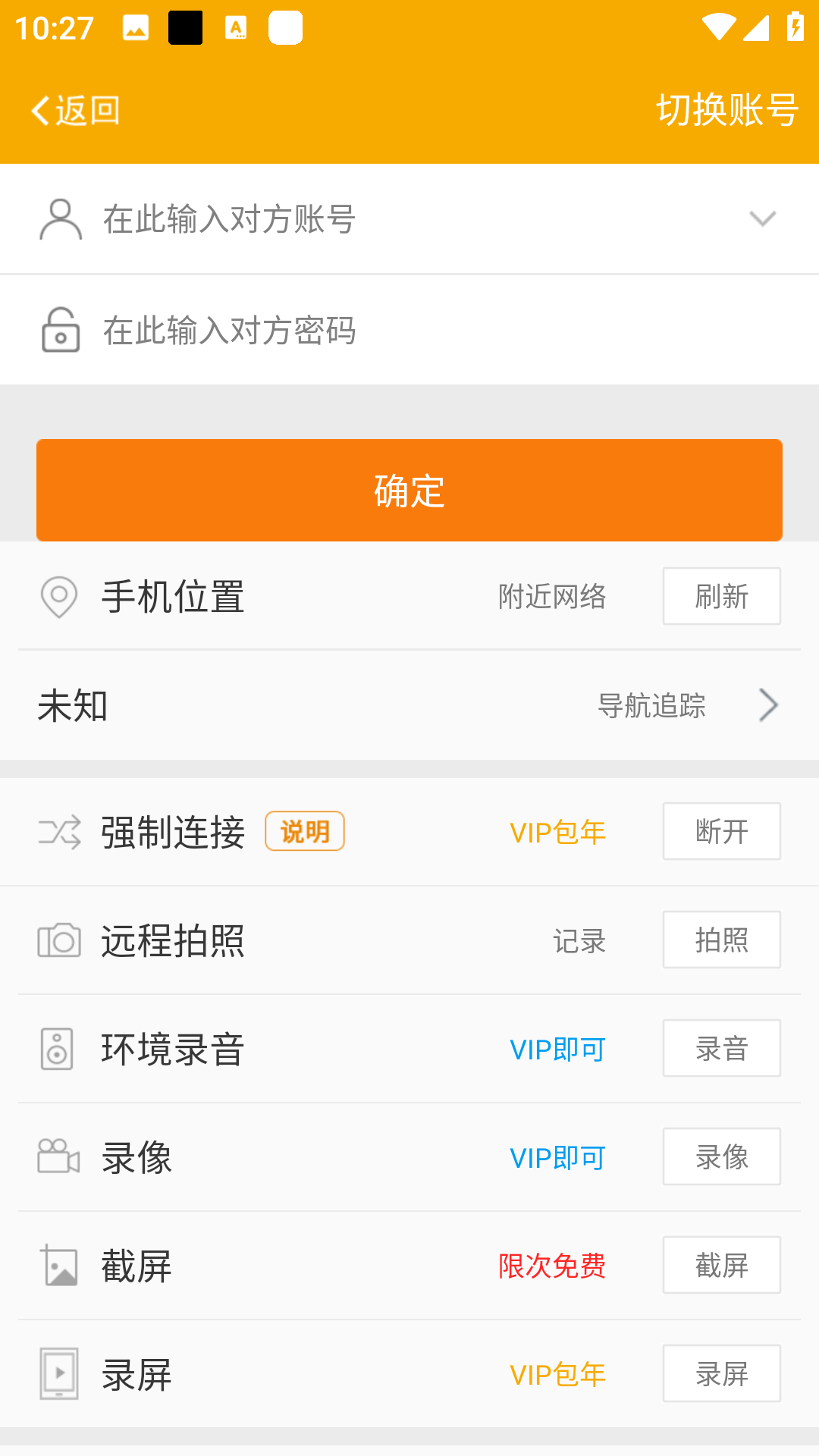Take a remote photo with 拍照

point(721,940)
